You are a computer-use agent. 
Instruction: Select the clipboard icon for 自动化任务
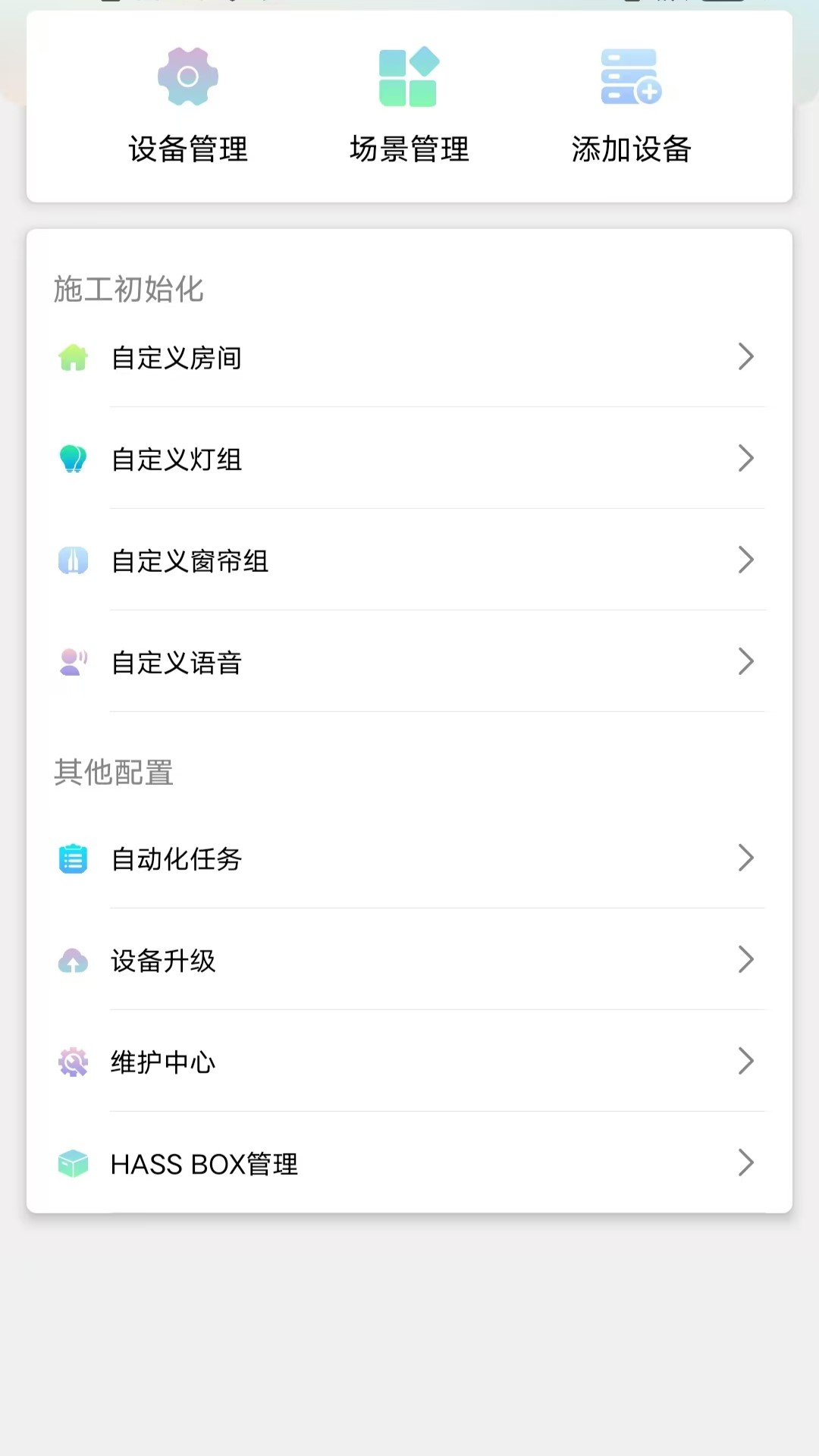[73, 858]
